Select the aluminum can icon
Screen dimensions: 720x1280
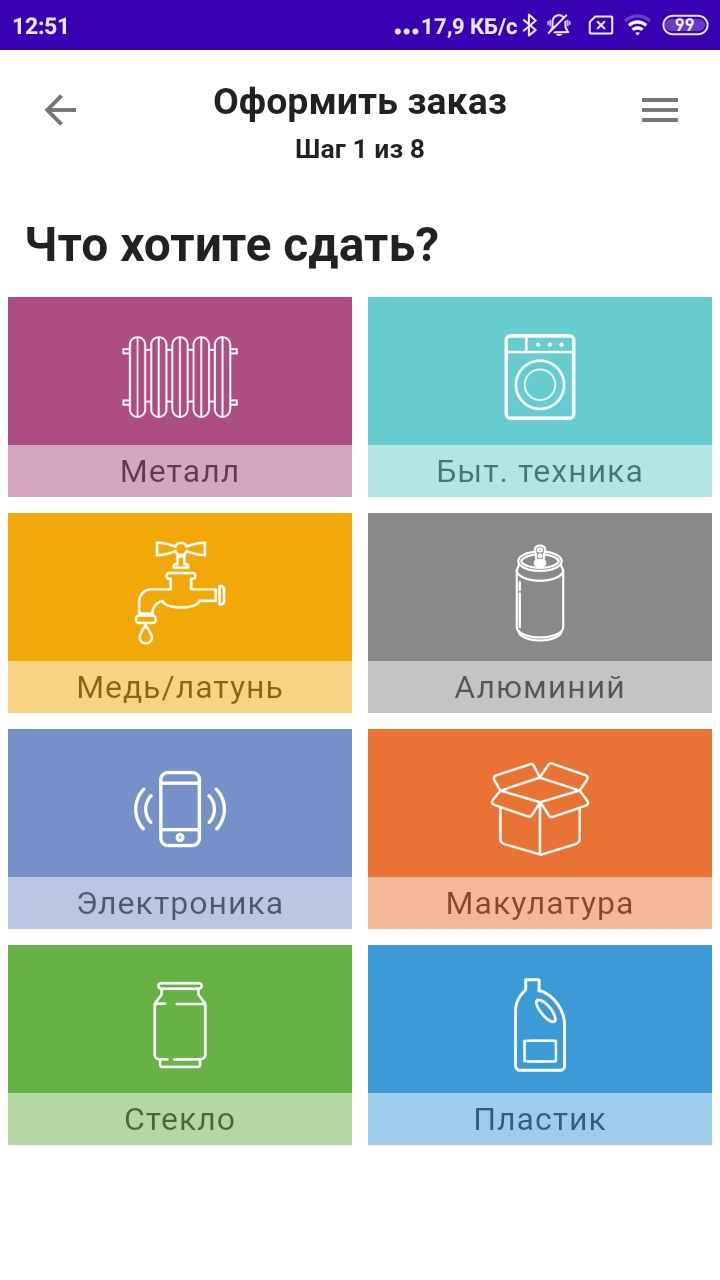point(539,587)
